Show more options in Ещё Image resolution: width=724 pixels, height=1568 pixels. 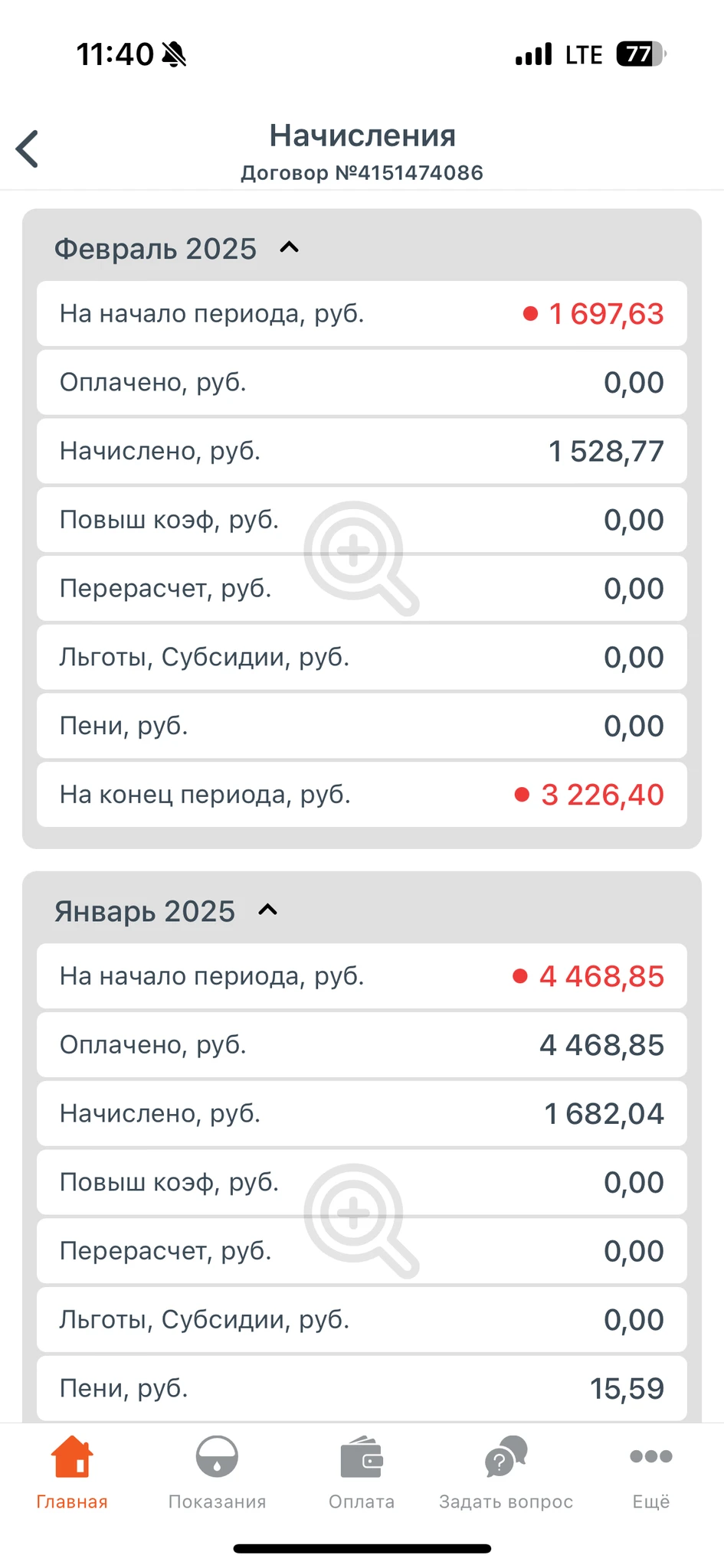[x=650, y=1473]
